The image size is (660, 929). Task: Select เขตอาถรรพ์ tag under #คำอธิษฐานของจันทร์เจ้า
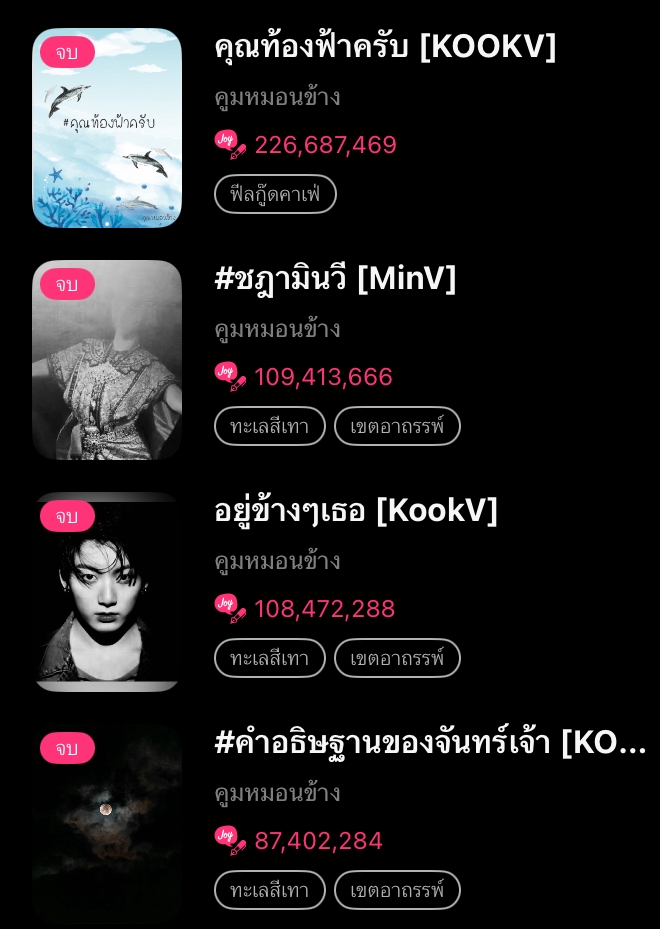coord(397,890)
